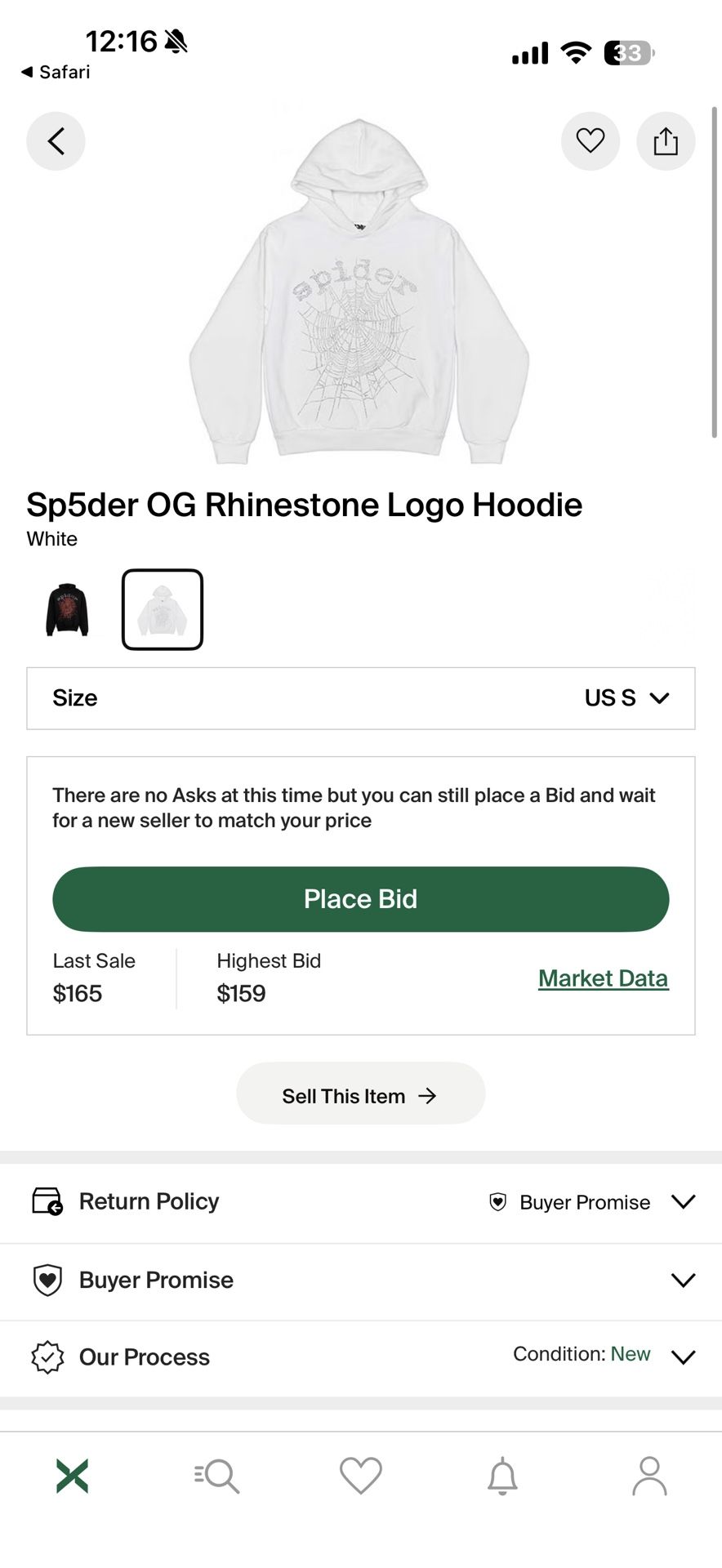Expand the Return Policy section

point(360,1202)
